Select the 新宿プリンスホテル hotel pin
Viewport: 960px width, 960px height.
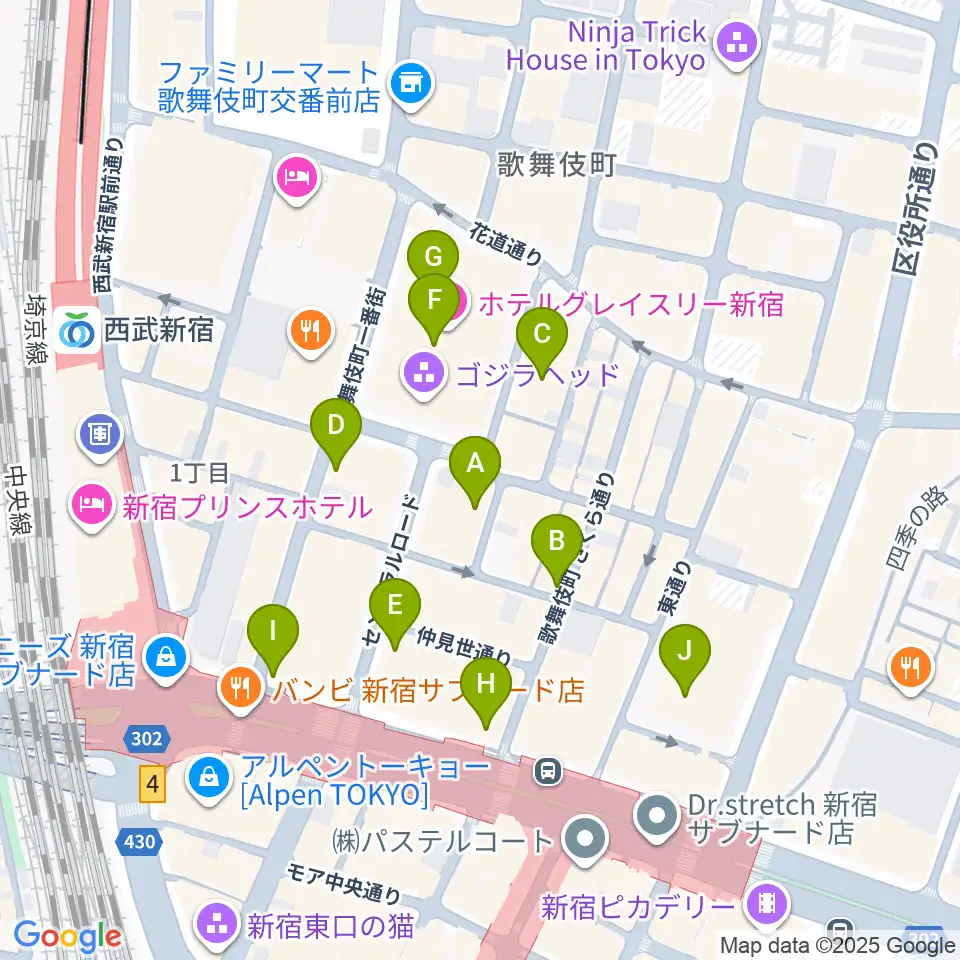(92, 506)
